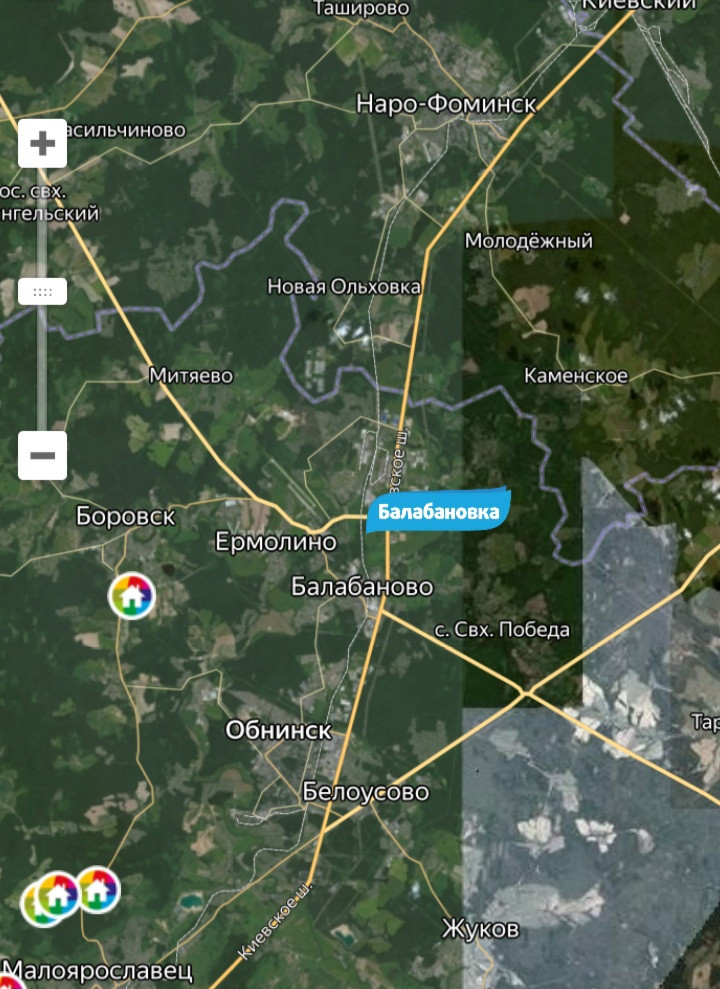This screenshot has width=720, height=989.
Task: Tap the zoom slider handle
Action: (43, 292)
